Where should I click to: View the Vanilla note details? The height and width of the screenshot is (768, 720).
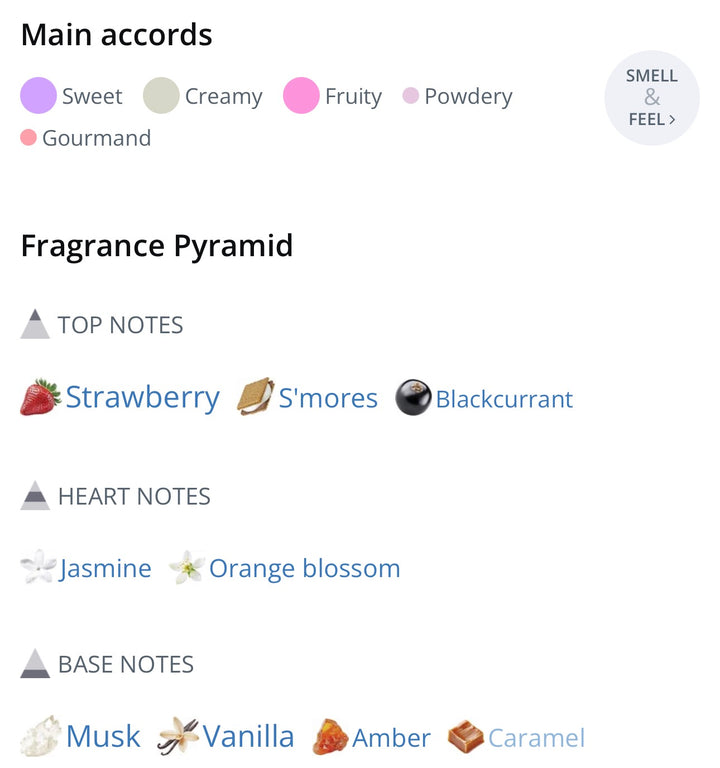248,737
